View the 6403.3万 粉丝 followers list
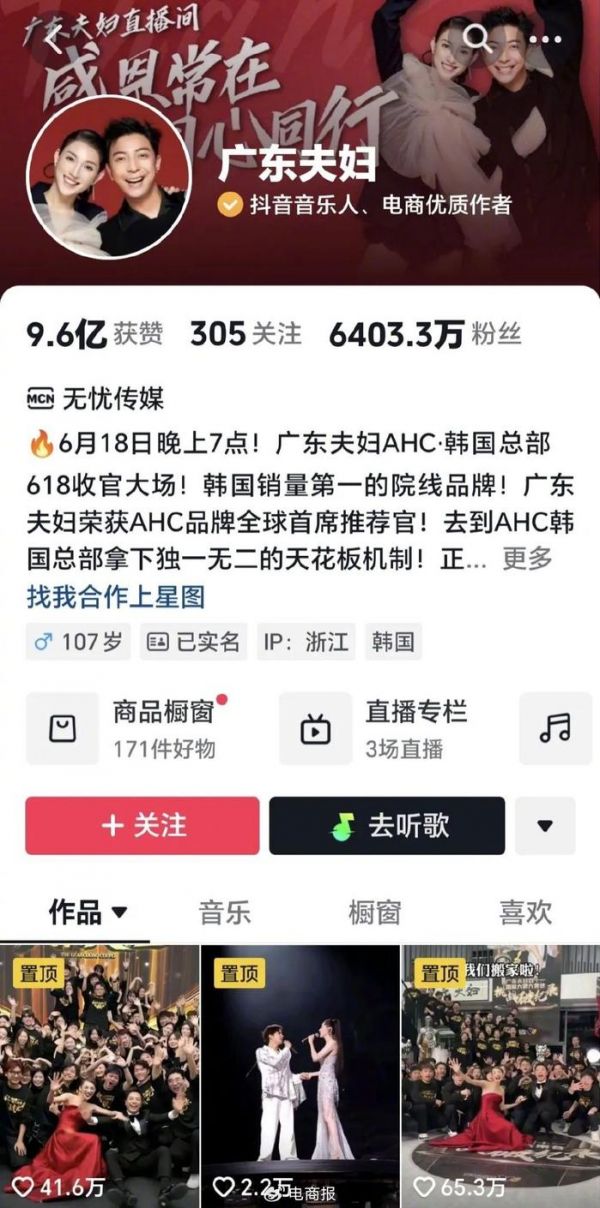600x1208 pixels. [x=424, y=334]
